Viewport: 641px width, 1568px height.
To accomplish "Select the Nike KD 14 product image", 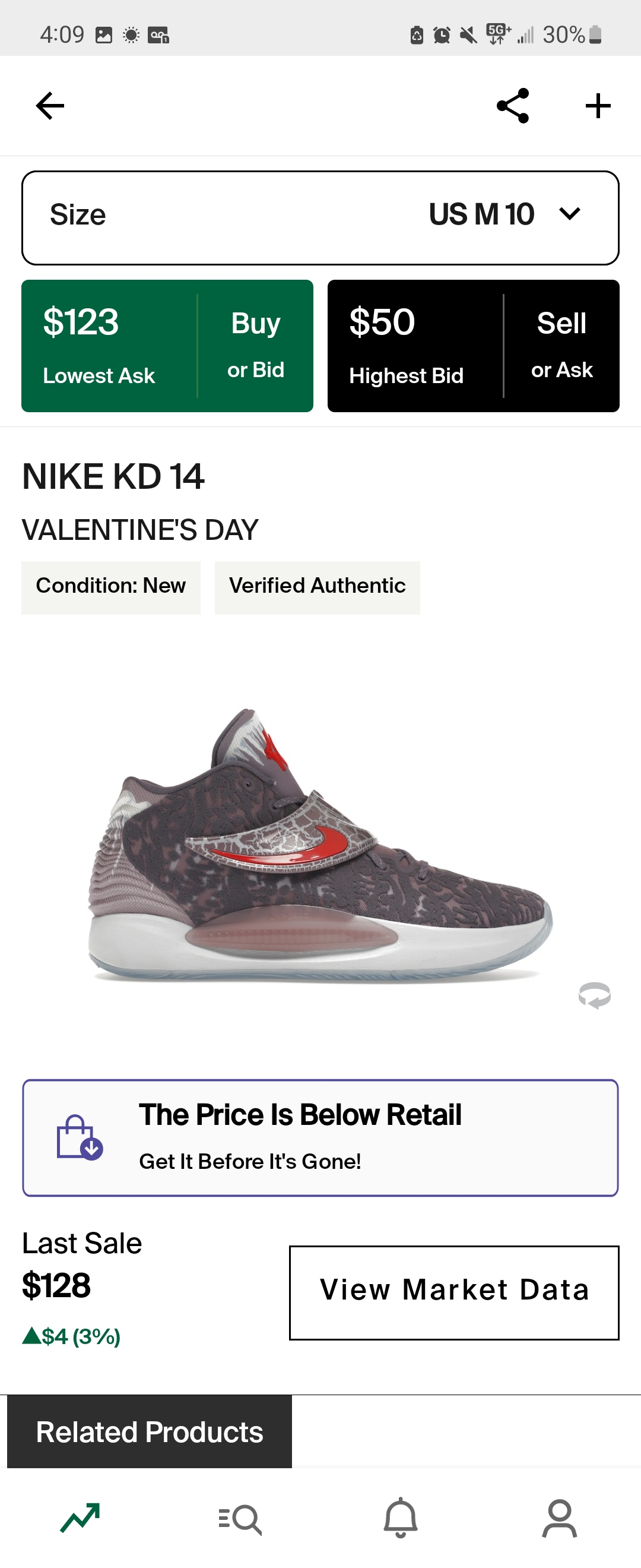I will 319,846.
